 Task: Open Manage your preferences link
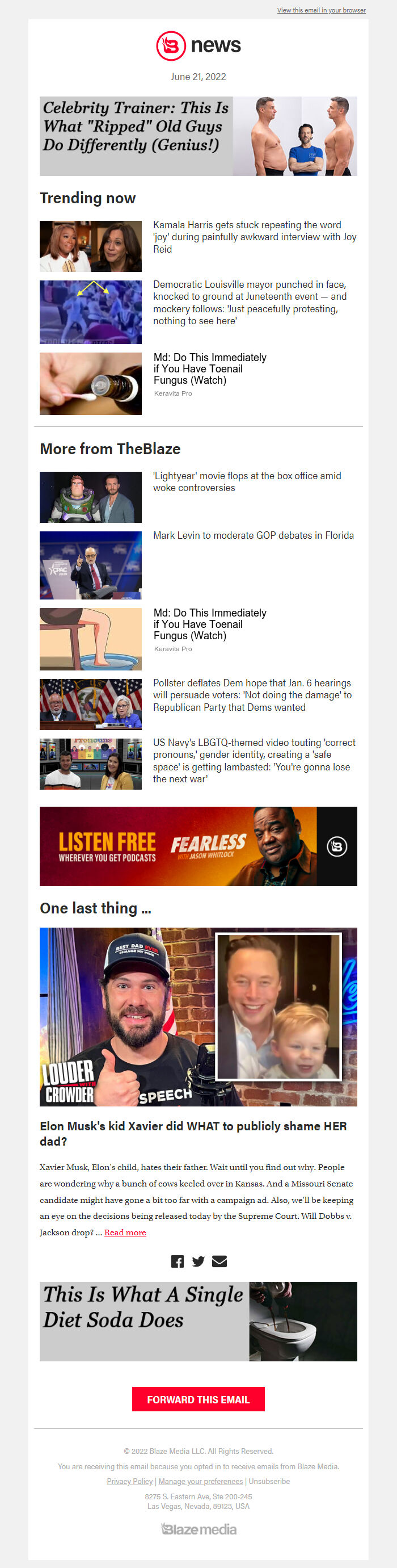[201, 1481]
